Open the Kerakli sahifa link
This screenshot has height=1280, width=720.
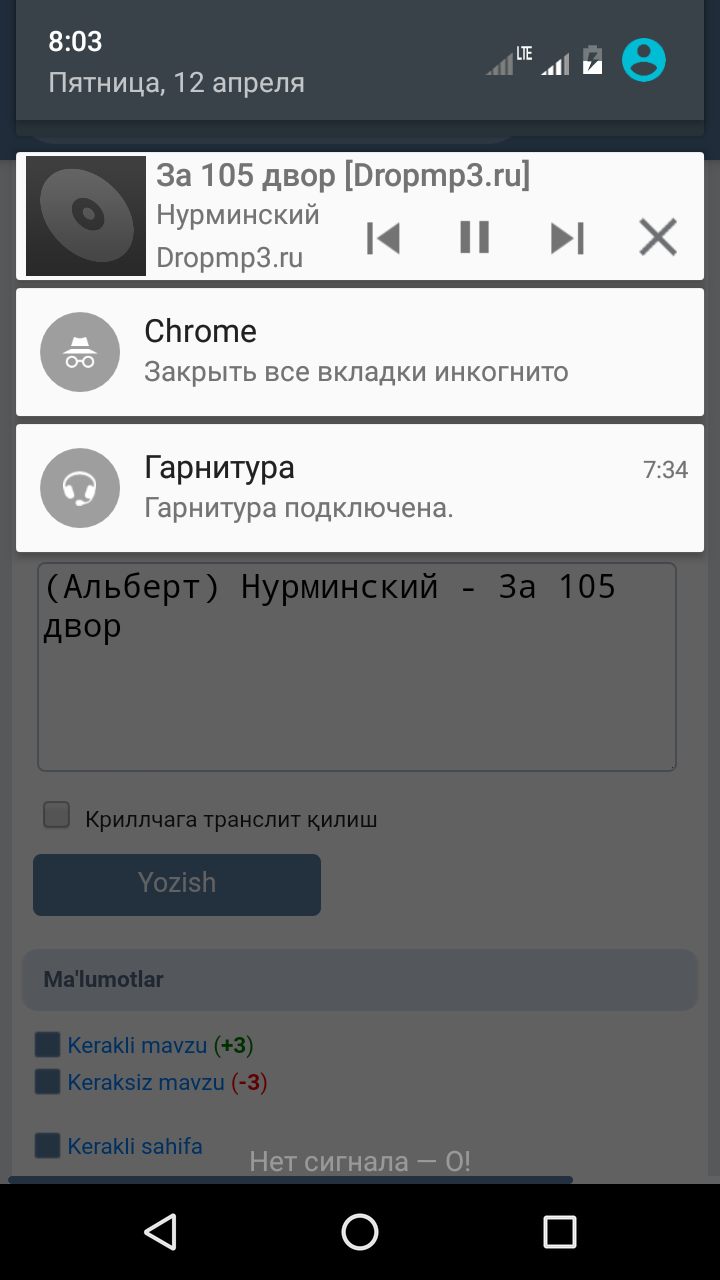point(134,1146)
